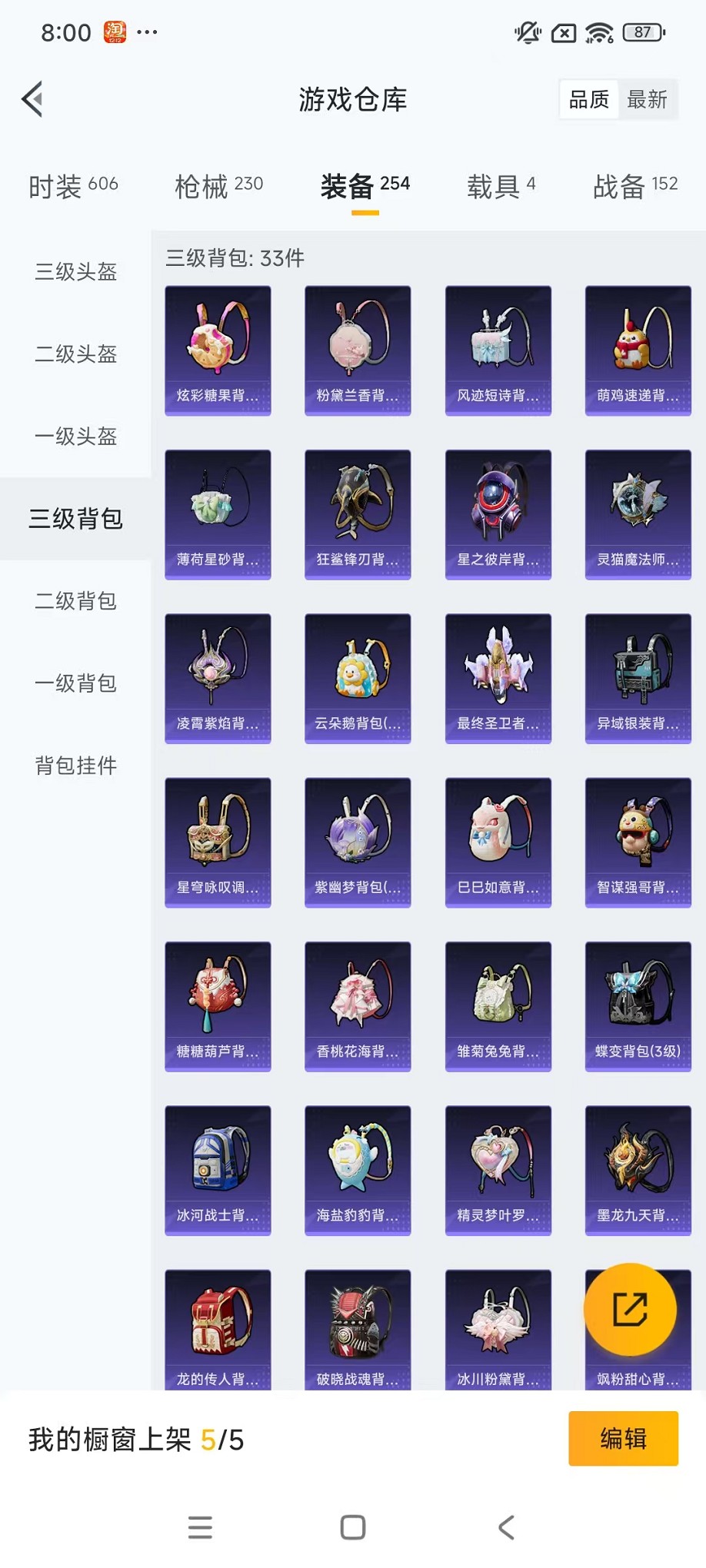Enable sorting by 最新
The height and width of the screenshot is (1568, 706).
point(648,99)
